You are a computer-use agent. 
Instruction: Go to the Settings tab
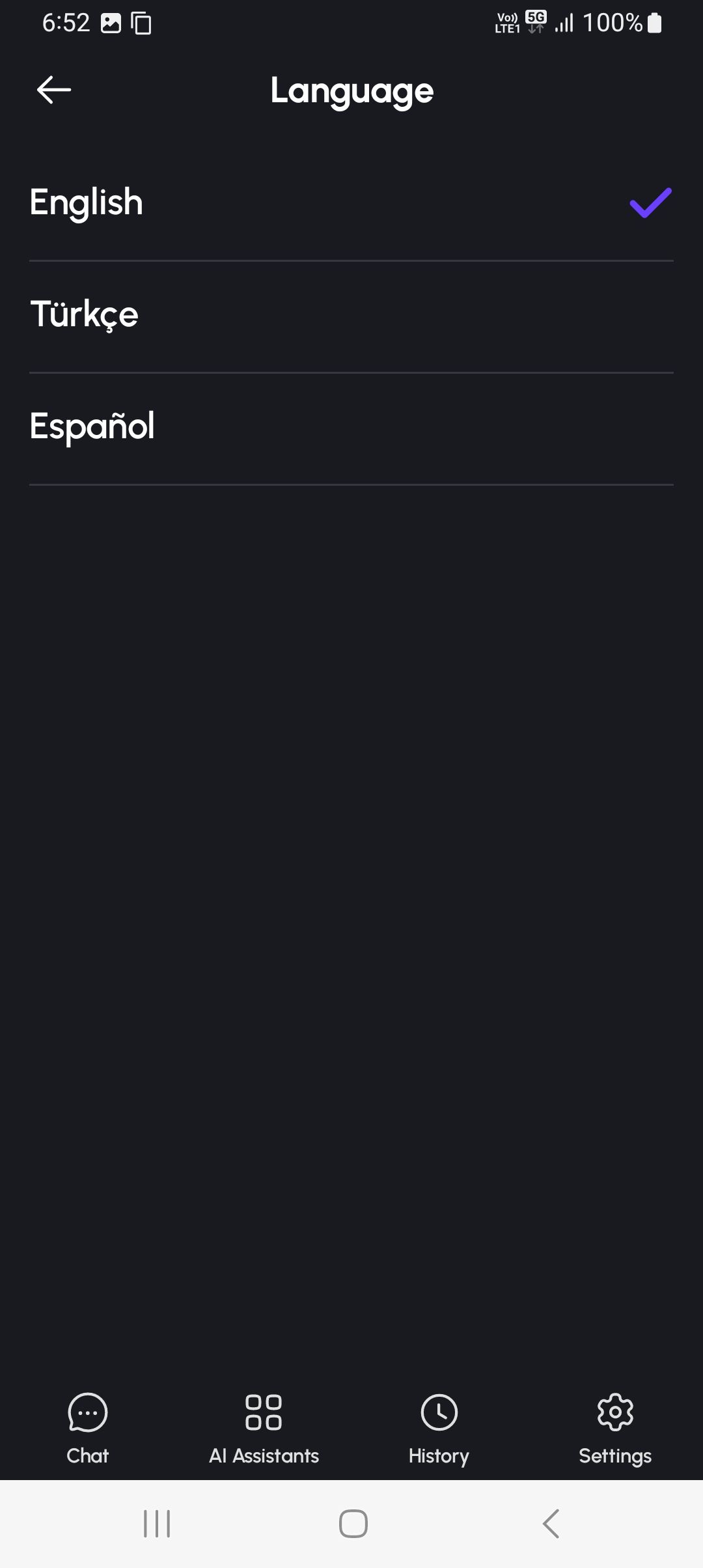click(615, 1429)
